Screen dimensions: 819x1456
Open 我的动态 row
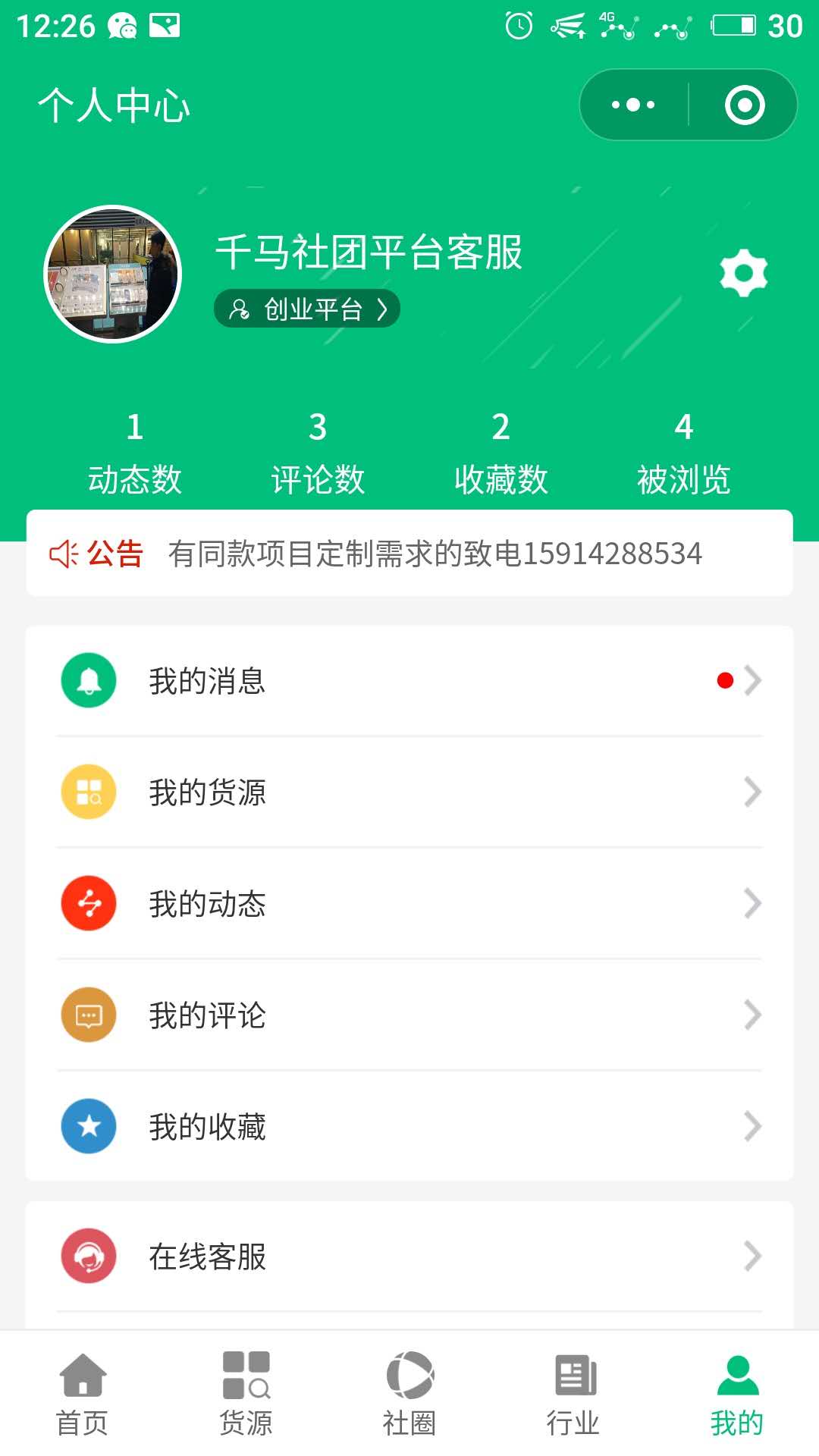click(409, 903)
